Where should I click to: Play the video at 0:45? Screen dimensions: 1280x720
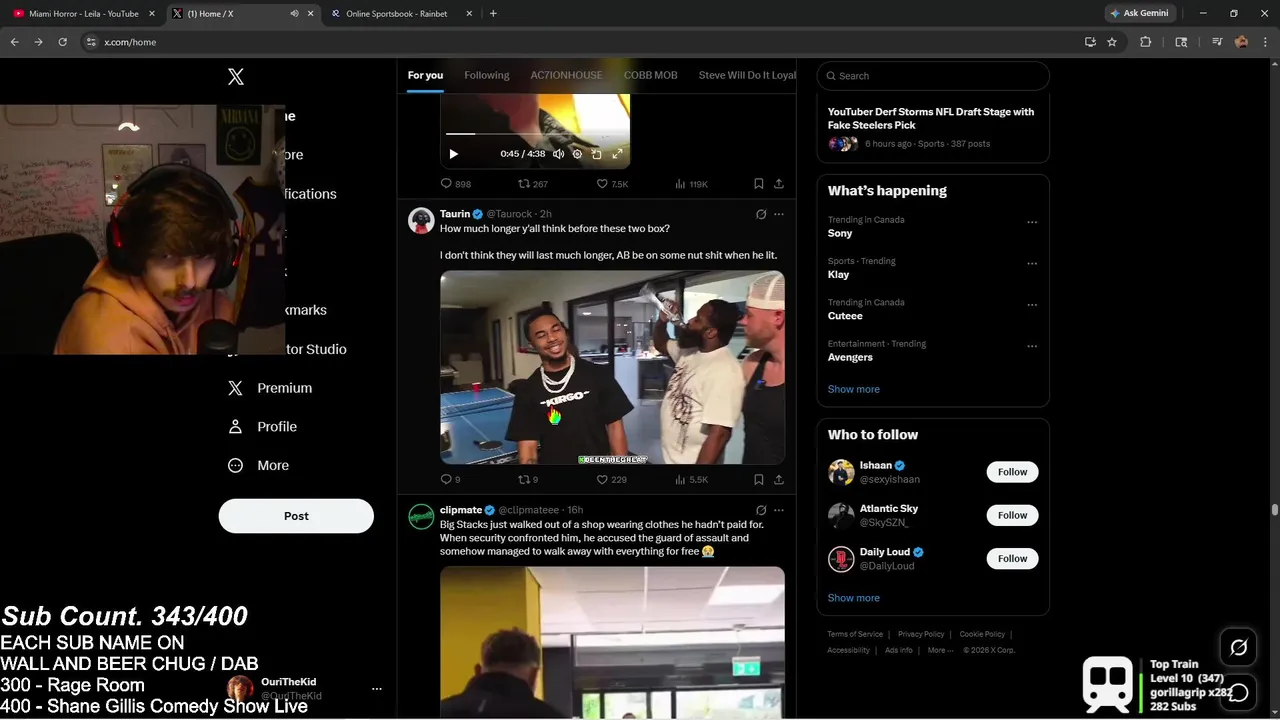coord(453,154)
